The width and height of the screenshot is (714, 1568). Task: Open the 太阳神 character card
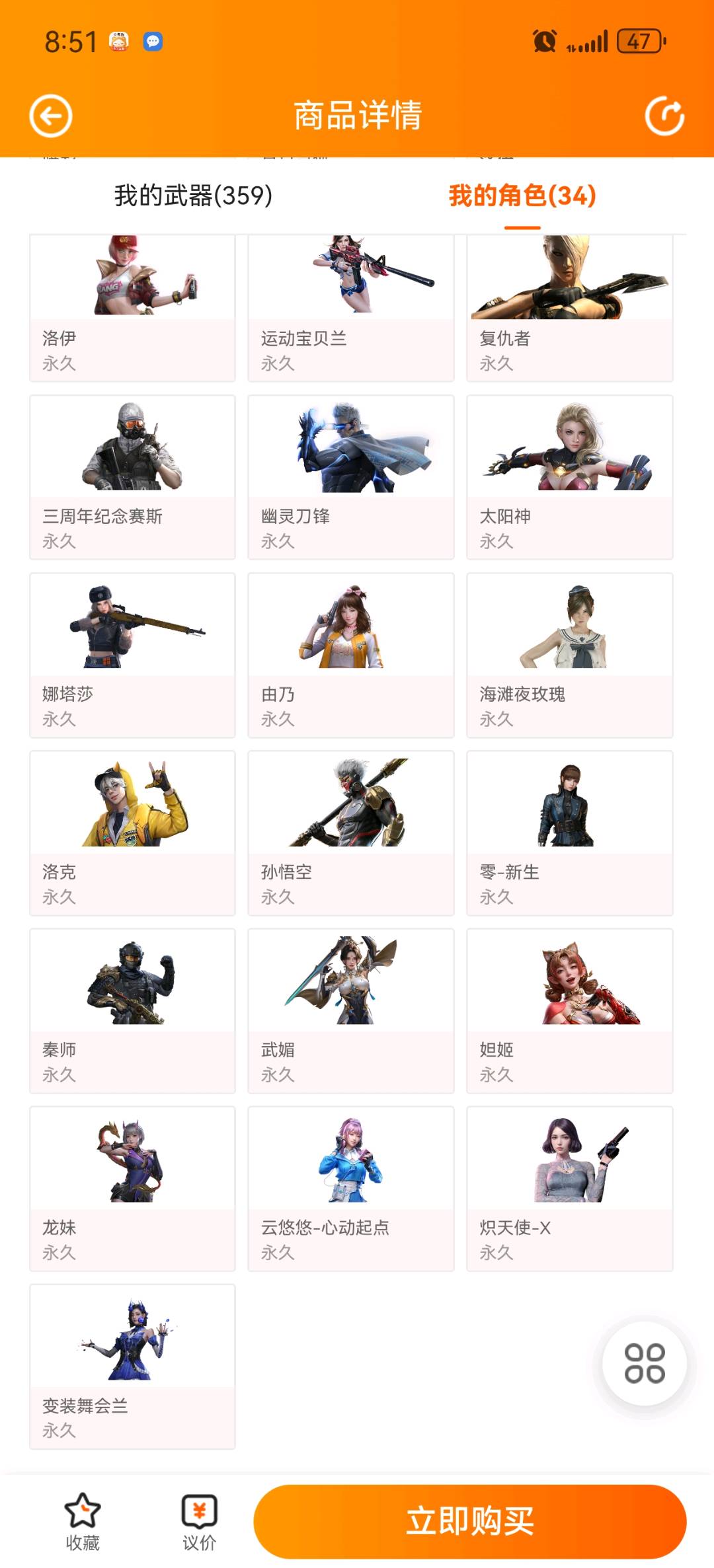pos(569,477)
